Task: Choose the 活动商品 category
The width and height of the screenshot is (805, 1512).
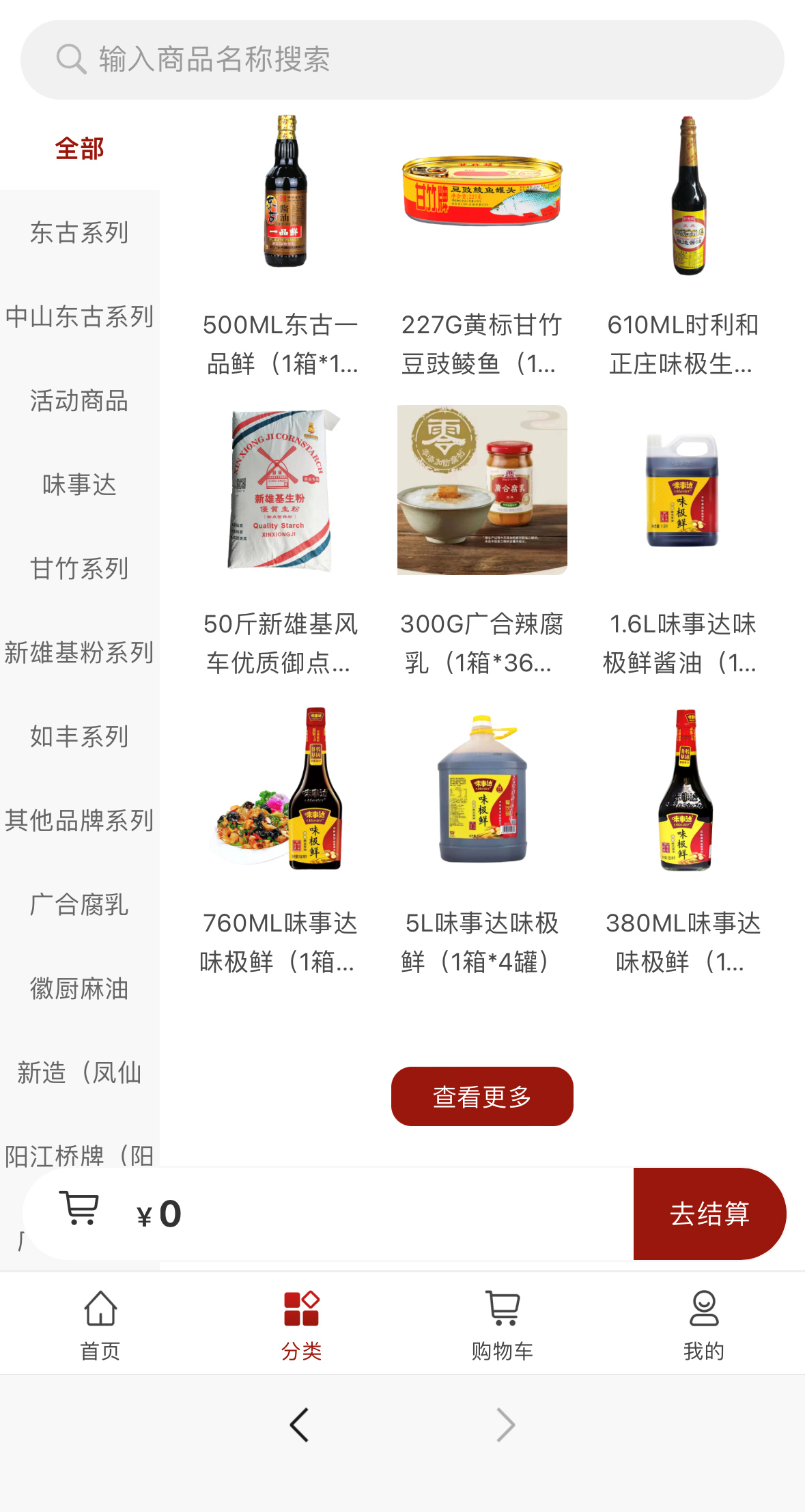Action: coord(79,401)
